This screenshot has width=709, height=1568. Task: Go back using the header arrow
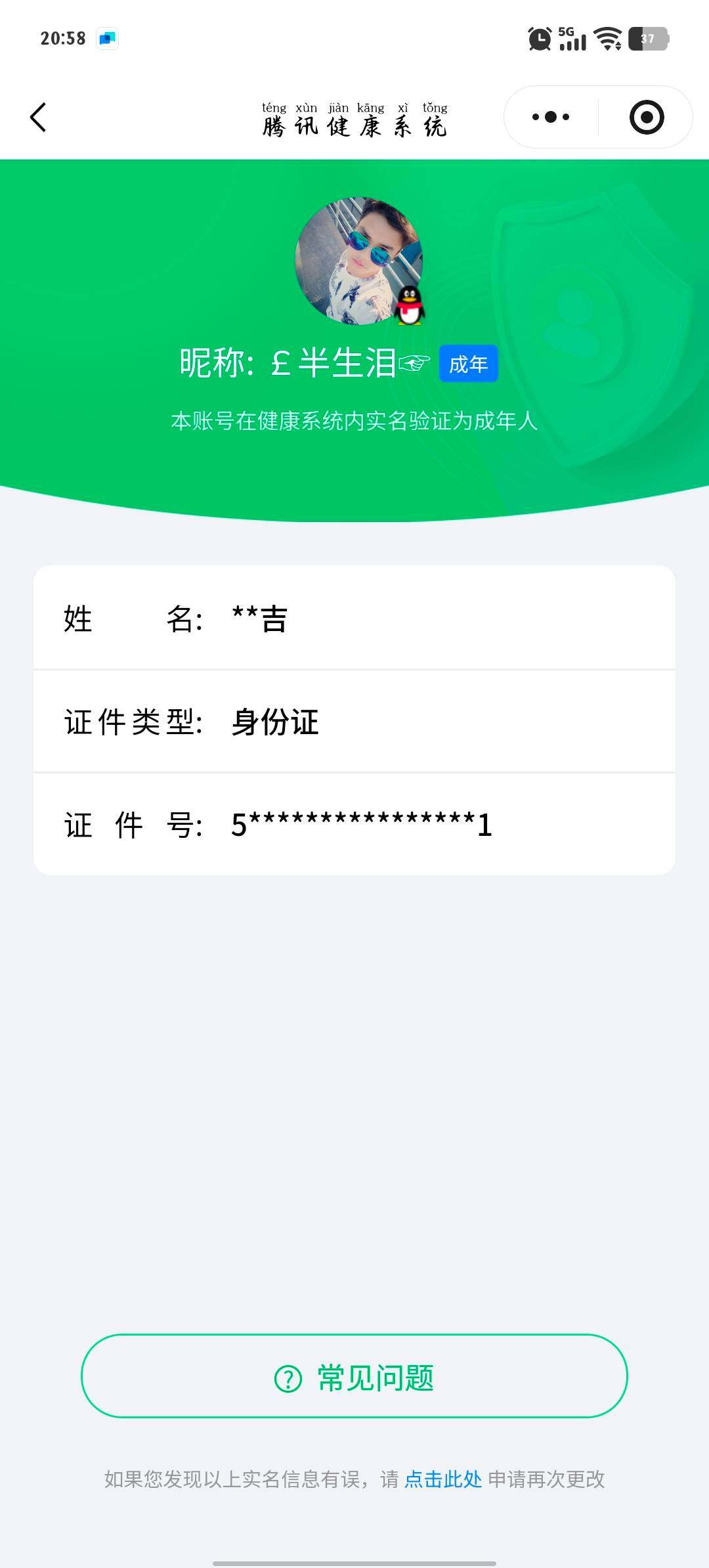(x=39, y=118)
